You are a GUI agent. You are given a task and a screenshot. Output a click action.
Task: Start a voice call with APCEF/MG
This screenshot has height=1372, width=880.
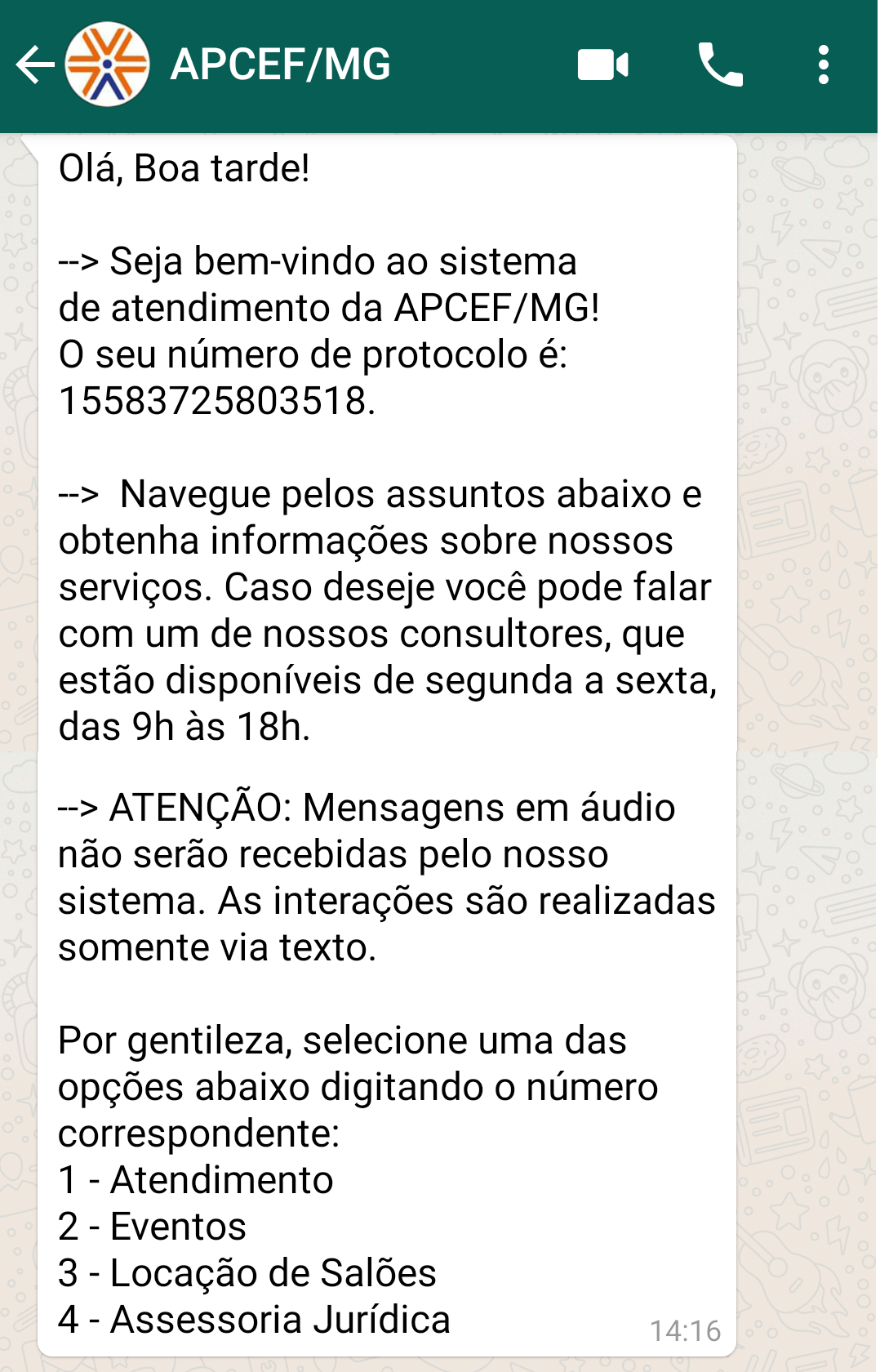pos(720,65)
